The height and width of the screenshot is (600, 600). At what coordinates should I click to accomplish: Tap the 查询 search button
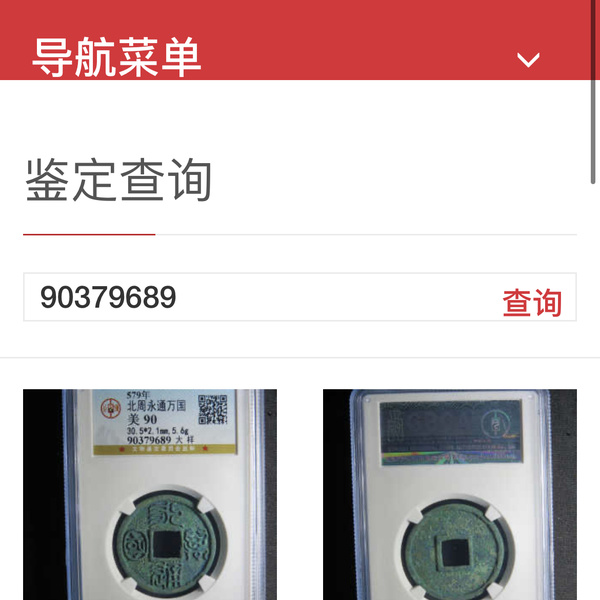(532, 302)
